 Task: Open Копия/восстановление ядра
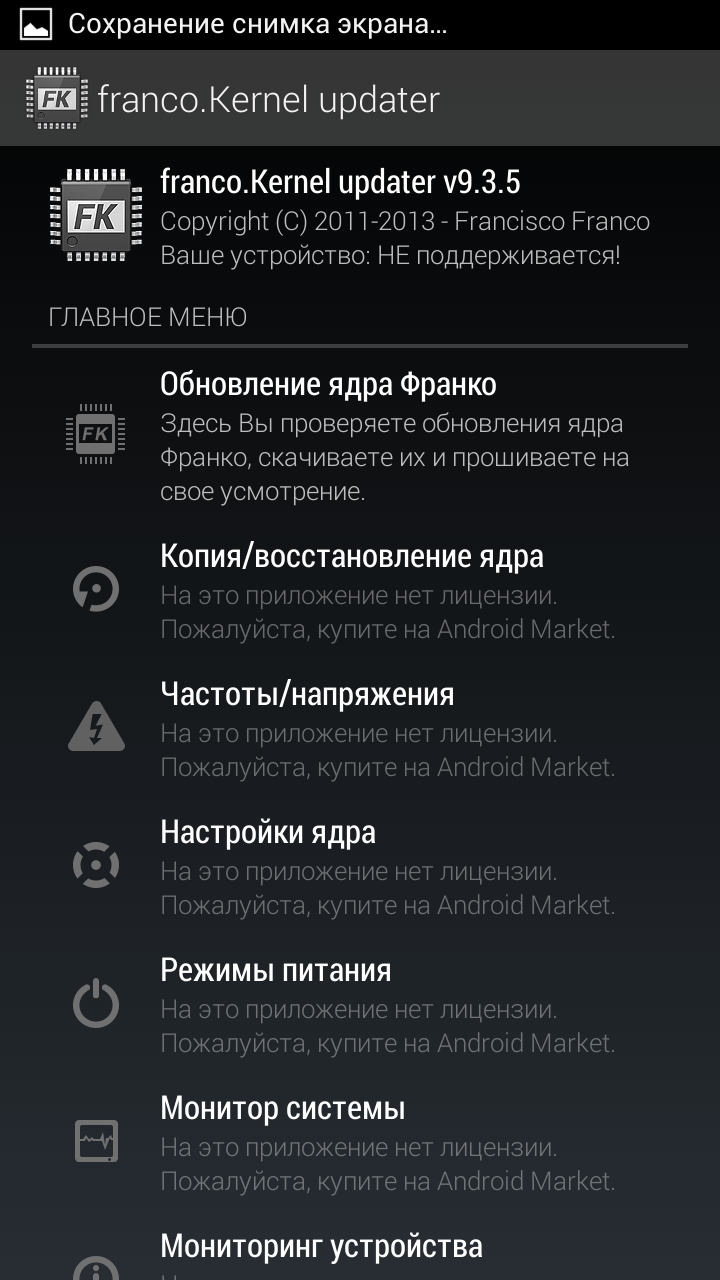(360, 590)
